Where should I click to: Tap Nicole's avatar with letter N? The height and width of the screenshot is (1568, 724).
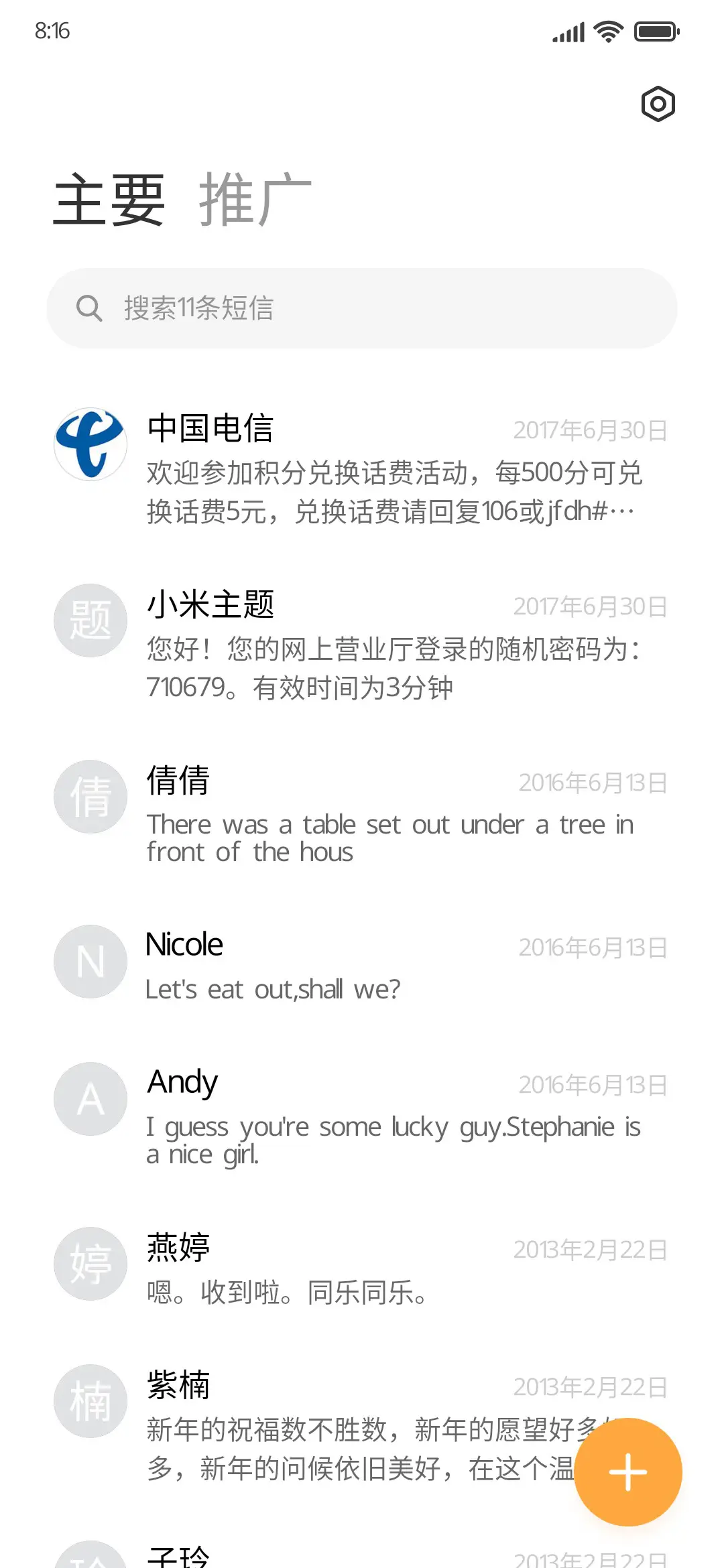tap(90, 962)
